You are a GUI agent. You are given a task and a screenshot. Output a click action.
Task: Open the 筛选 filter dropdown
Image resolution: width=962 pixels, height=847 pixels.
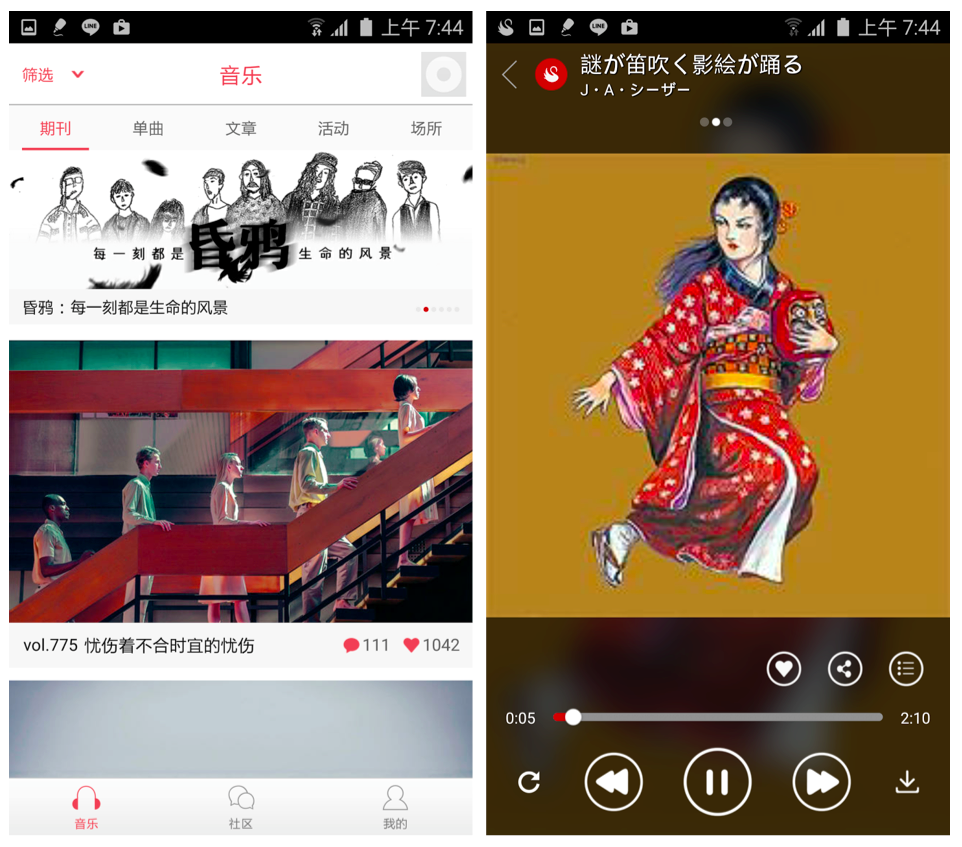click(52, 75)
